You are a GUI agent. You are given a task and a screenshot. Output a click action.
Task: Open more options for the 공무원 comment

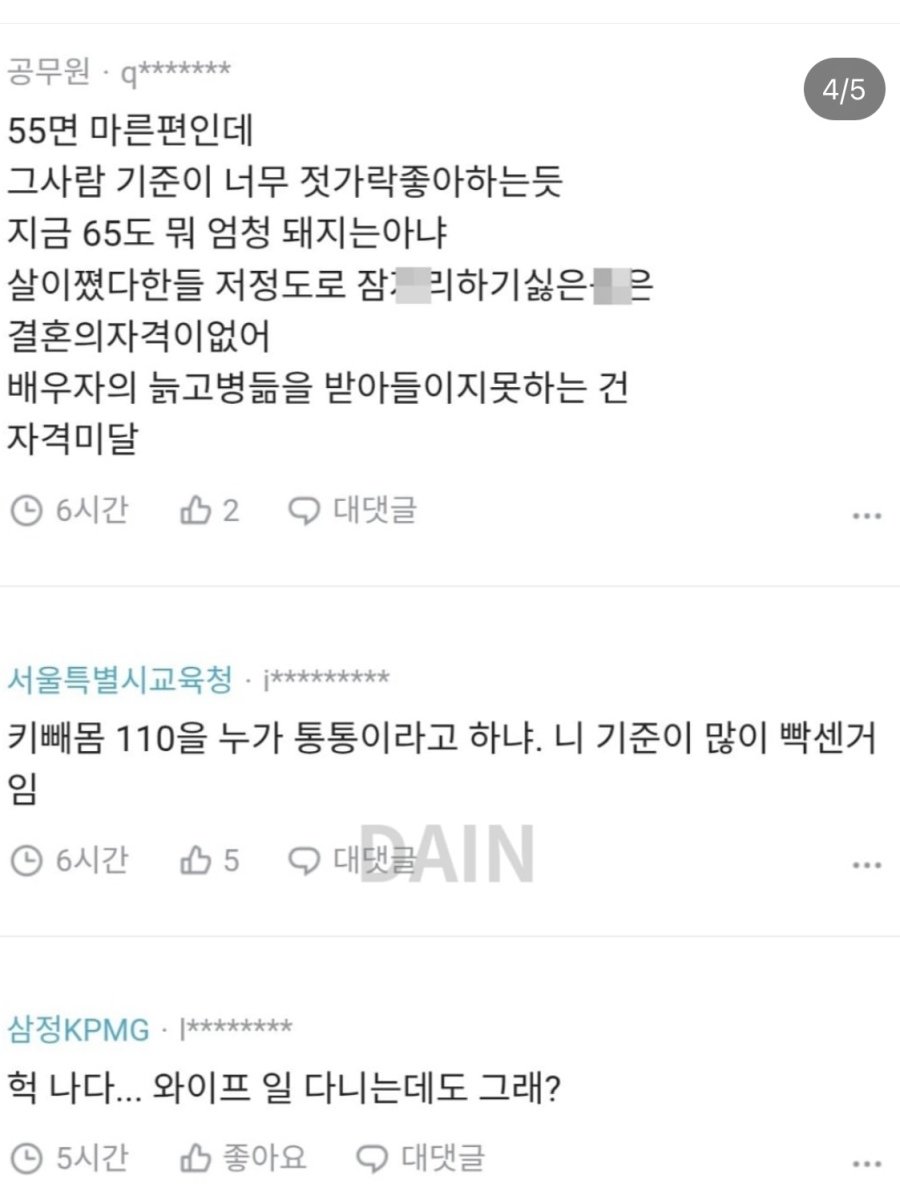(866, 517)
